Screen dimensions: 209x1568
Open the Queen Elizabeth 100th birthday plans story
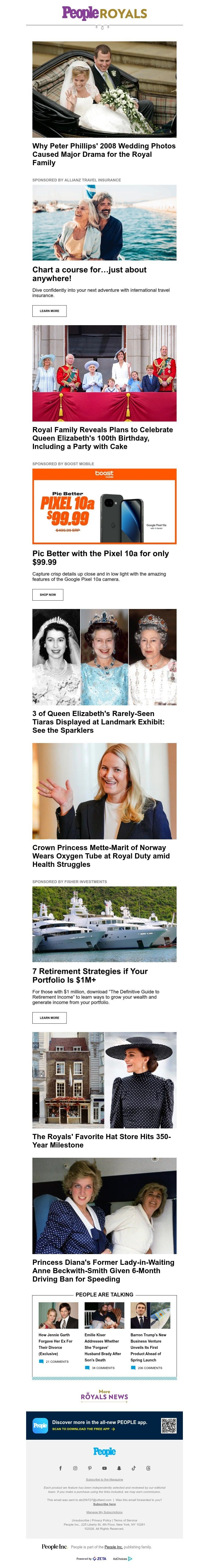click(103, 438)
